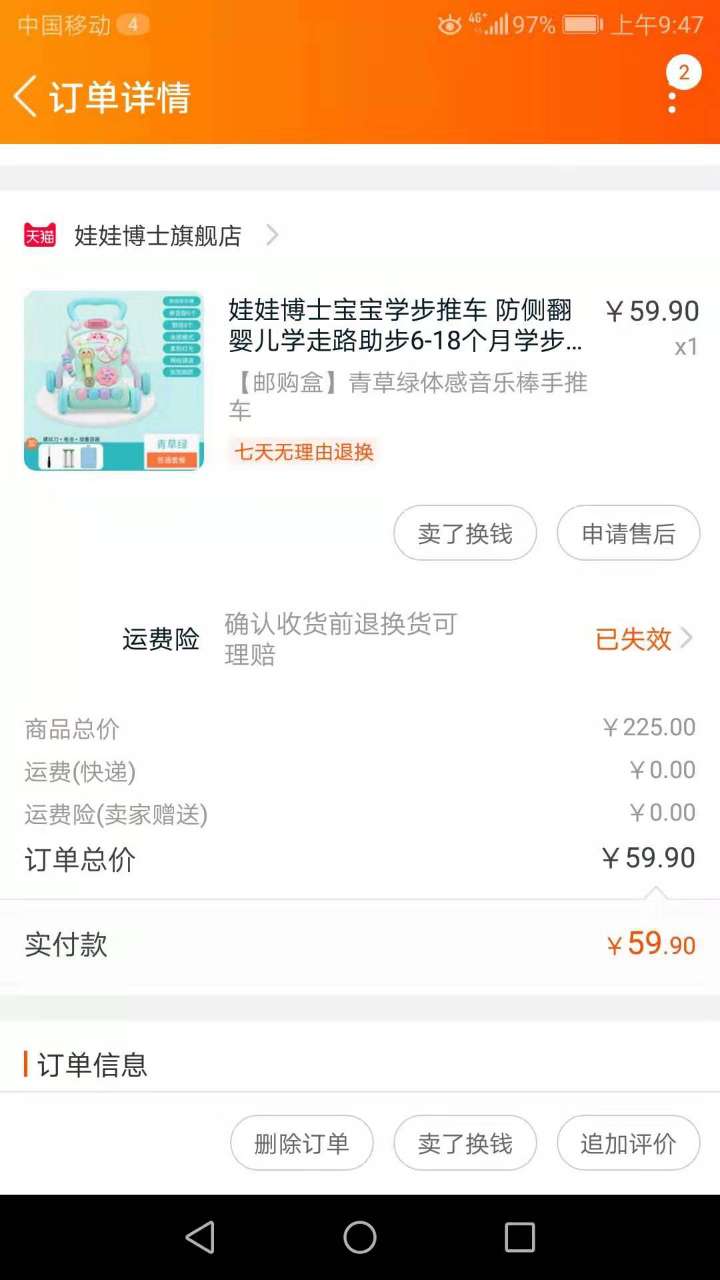The image size is (720, 1280).
Task: Open 娃娃博士旗舰店 store page
Action: pos(158,236)
